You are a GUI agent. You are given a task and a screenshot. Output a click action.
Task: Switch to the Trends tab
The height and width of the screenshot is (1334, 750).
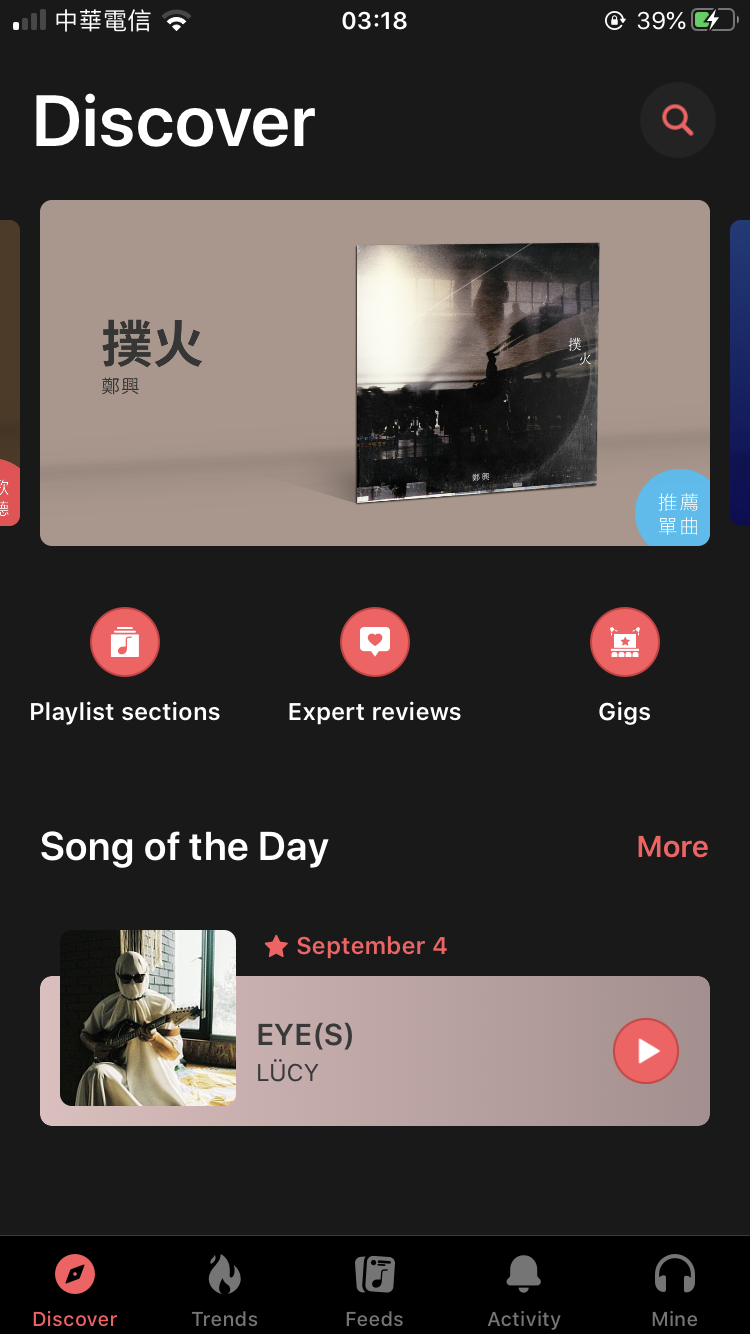(225, 1288)
